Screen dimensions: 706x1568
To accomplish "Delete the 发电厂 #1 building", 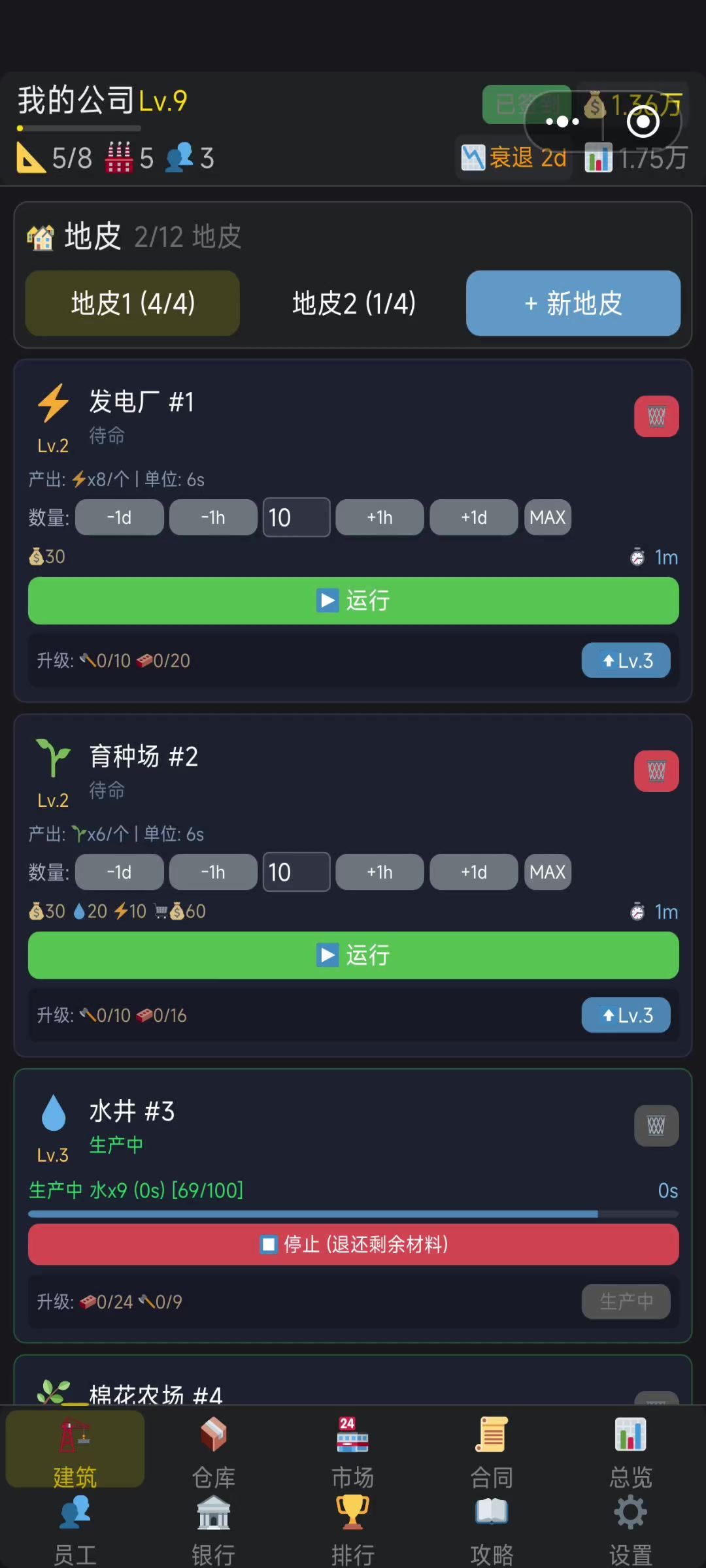I will point(656,416).
